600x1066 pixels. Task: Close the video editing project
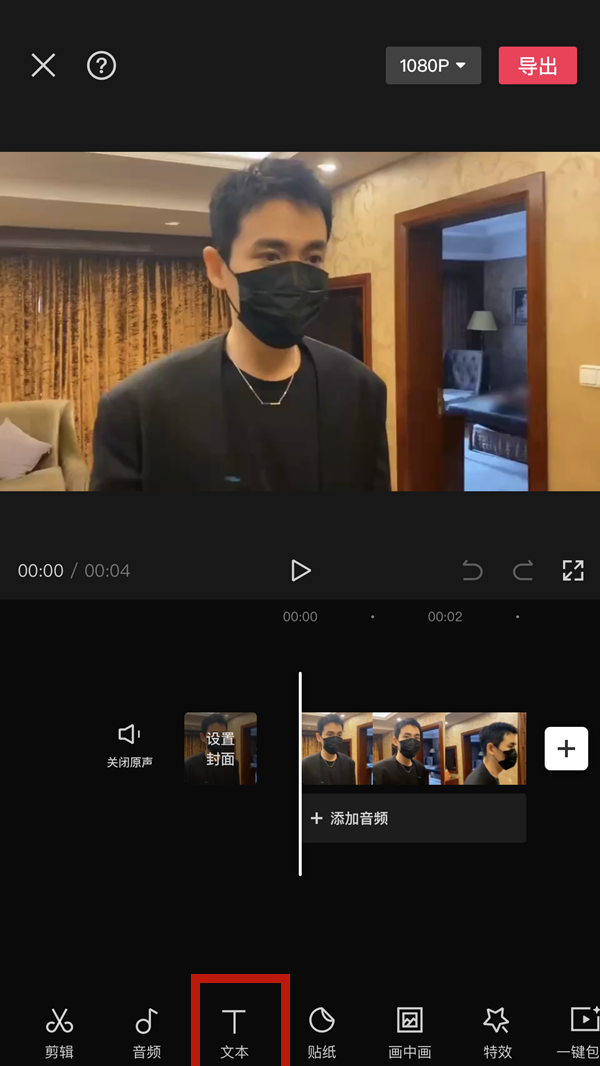pos(43,66)
